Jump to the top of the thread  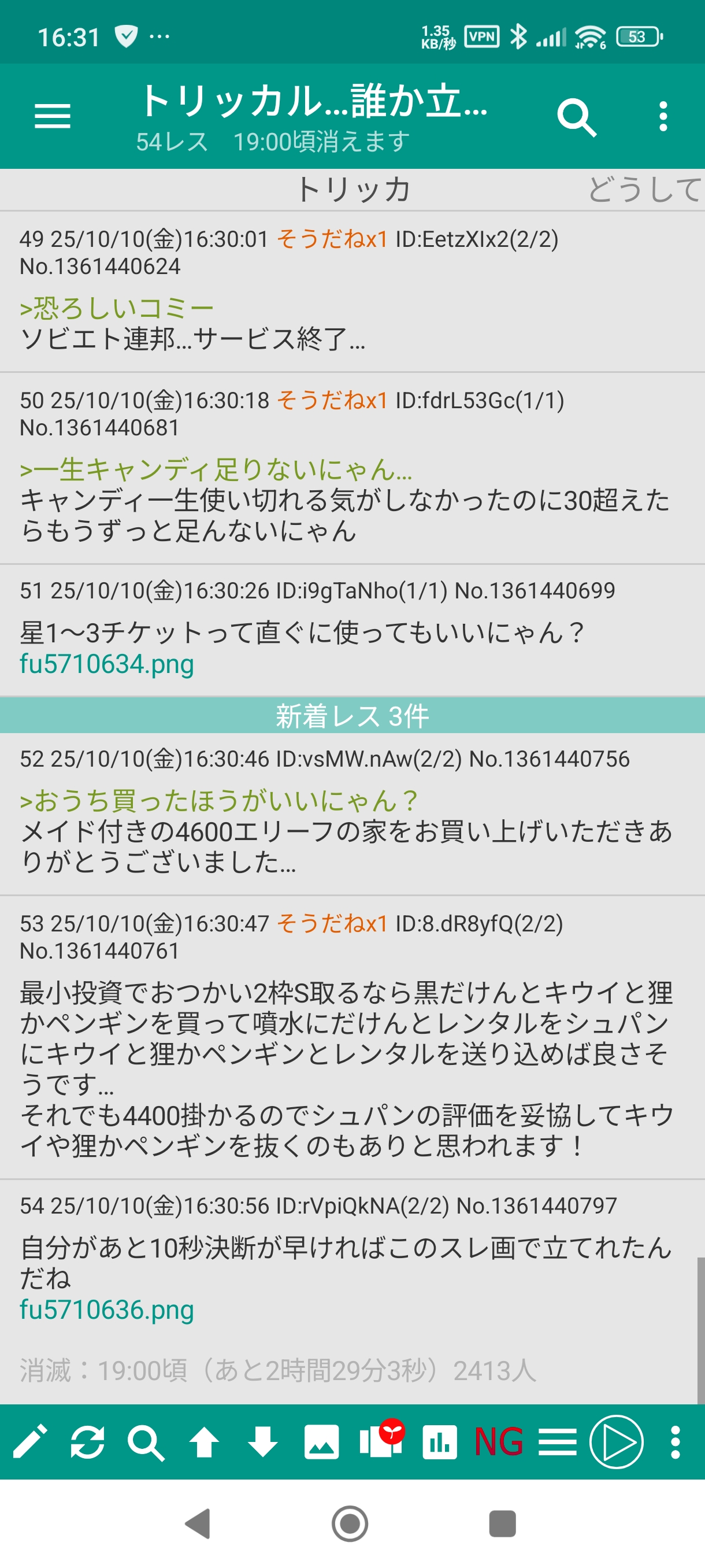point(204,1441)
